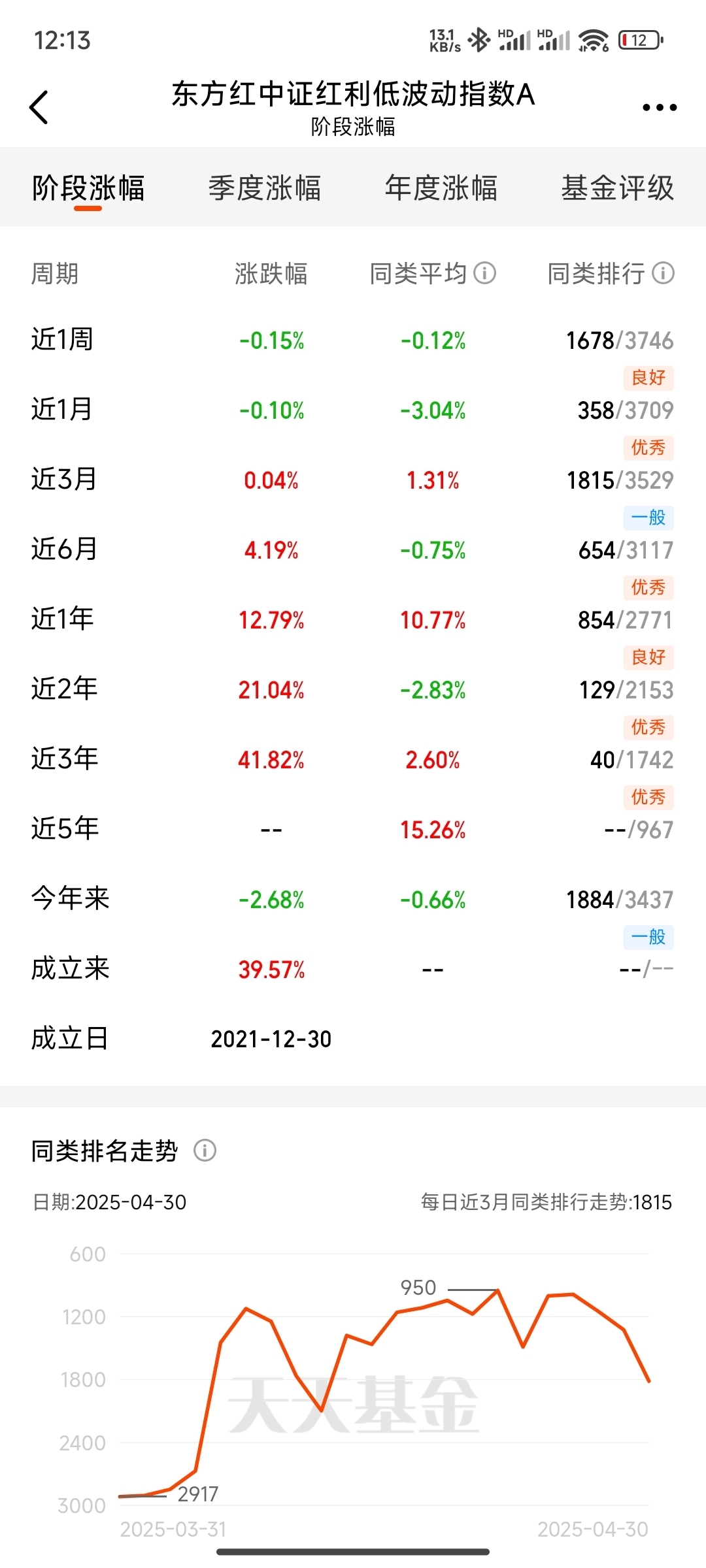Switch to the 年度涨幅 tab

[441, 188]
